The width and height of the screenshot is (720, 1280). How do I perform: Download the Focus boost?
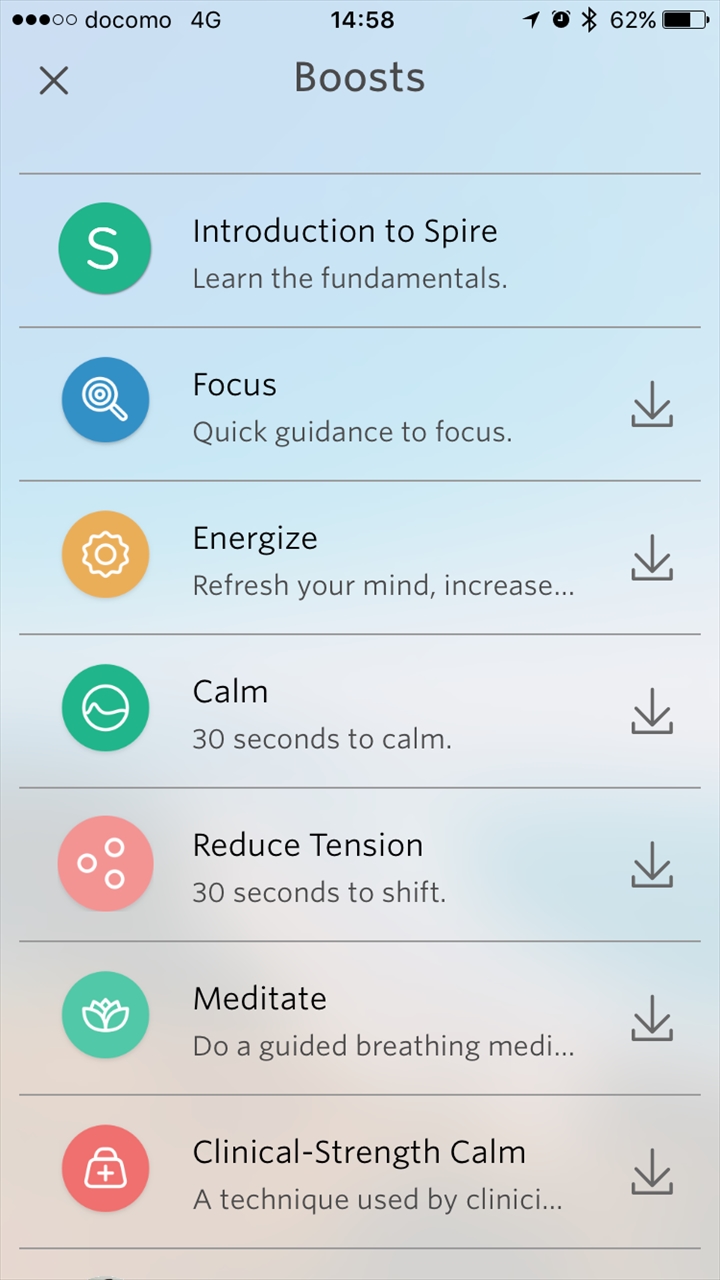click(x=652, y=405)
